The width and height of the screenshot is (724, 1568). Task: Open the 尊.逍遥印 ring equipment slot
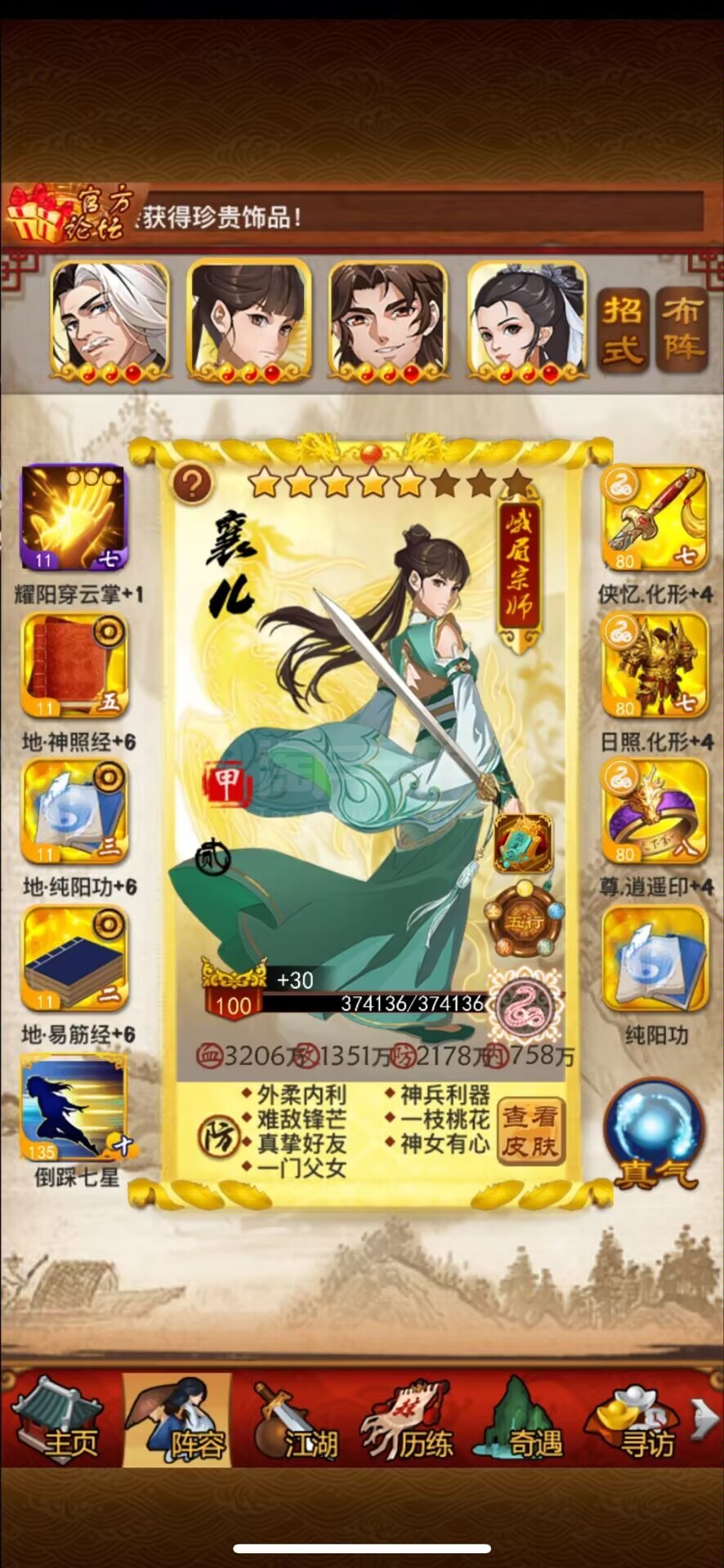tap(654, 812)
